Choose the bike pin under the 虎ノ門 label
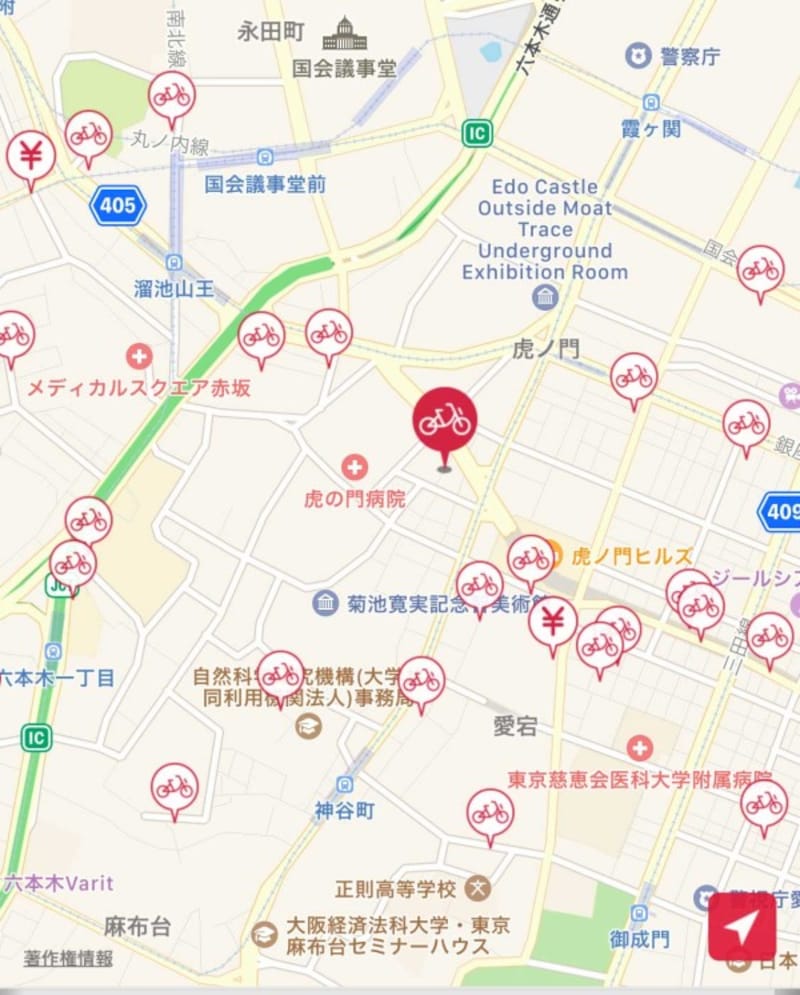This screenshot has height=995, width=800. tap(634, 376)
